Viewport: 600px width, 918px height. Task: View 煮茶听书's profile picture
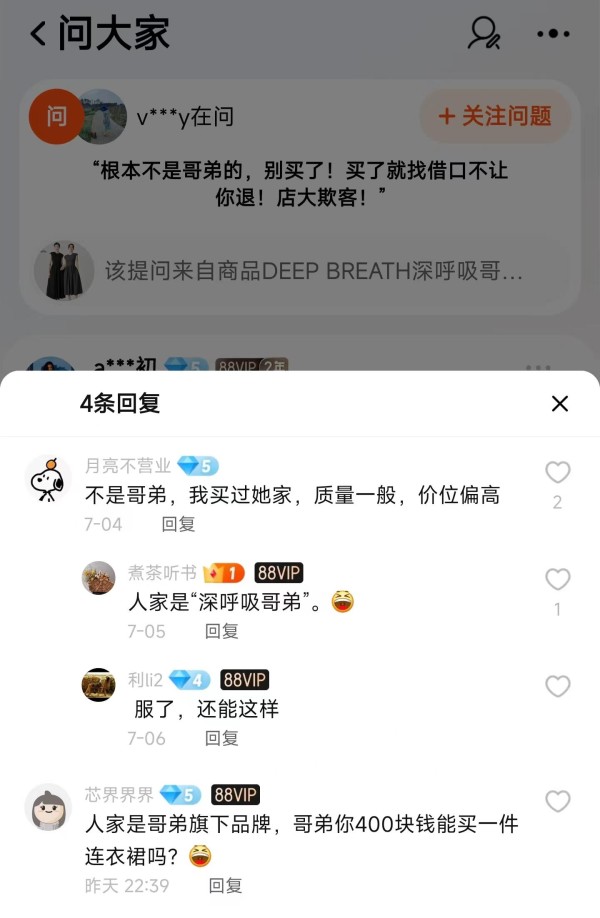coord(98,578)
